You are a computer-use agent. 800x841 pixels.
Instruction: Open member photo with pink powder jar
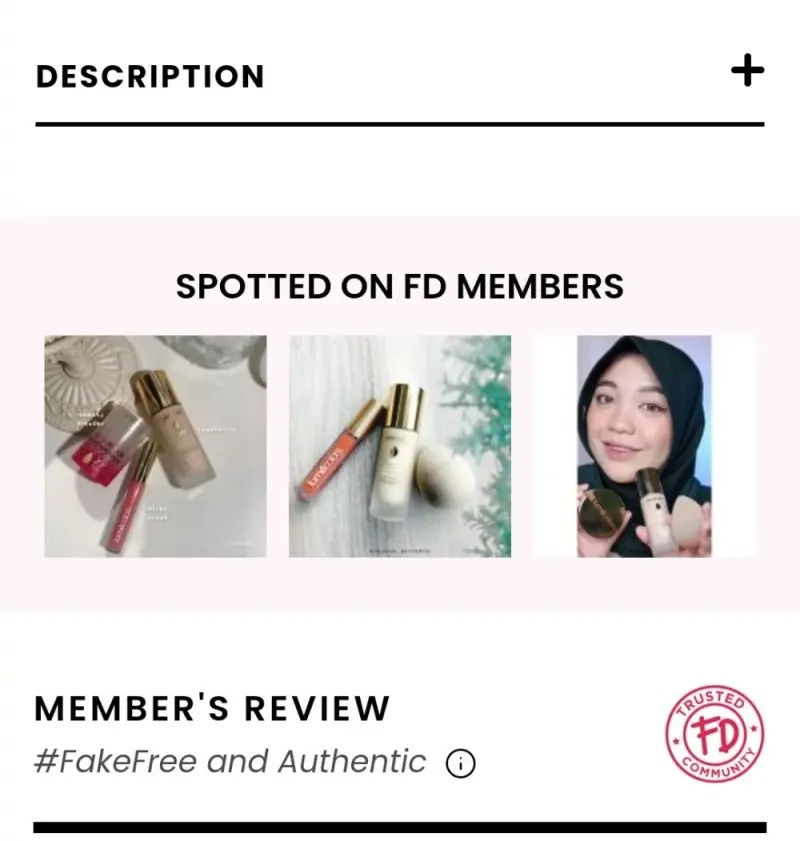pyautogui.click(x=155, y=446)
